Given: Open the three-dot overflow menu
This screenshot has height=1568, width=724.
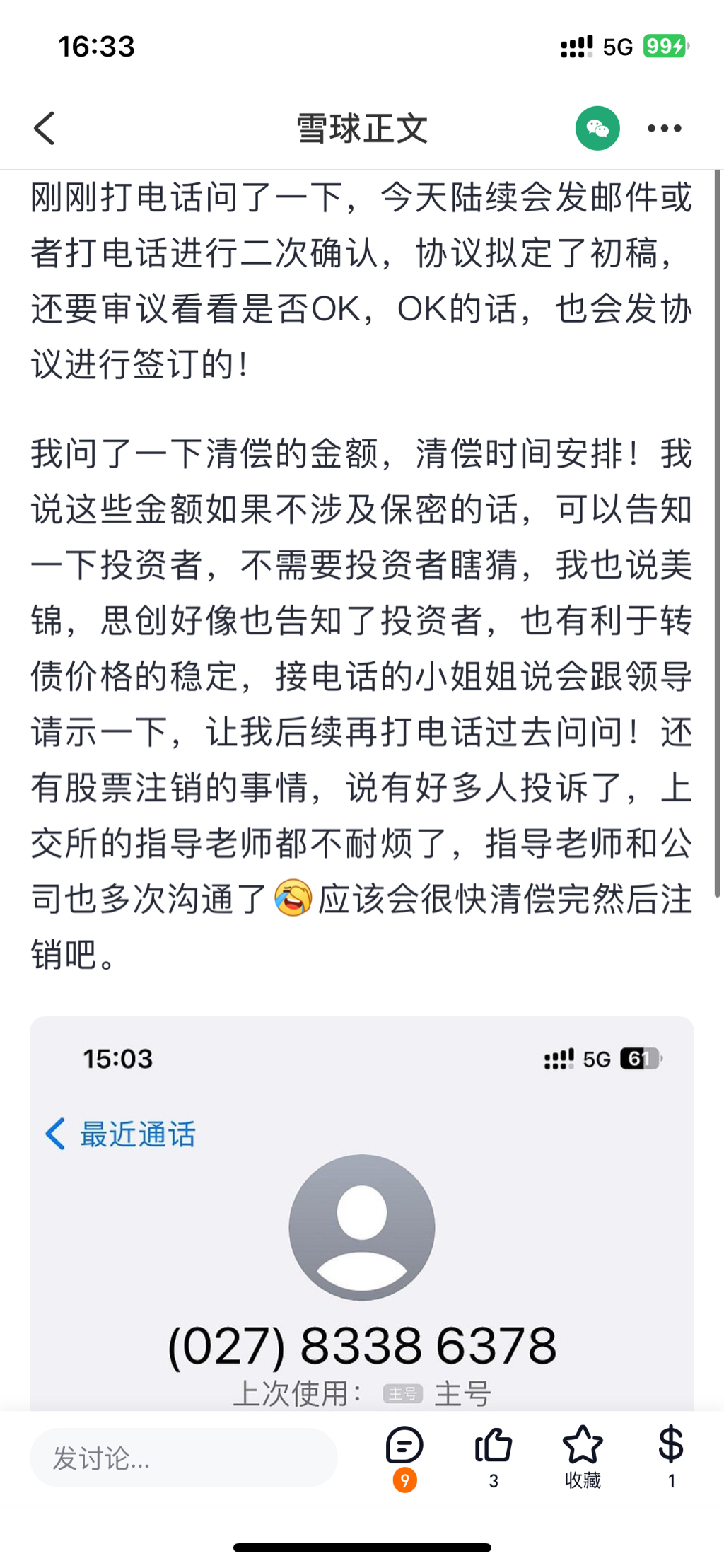Looking at the screenshot, I should [x=665, y=128].
